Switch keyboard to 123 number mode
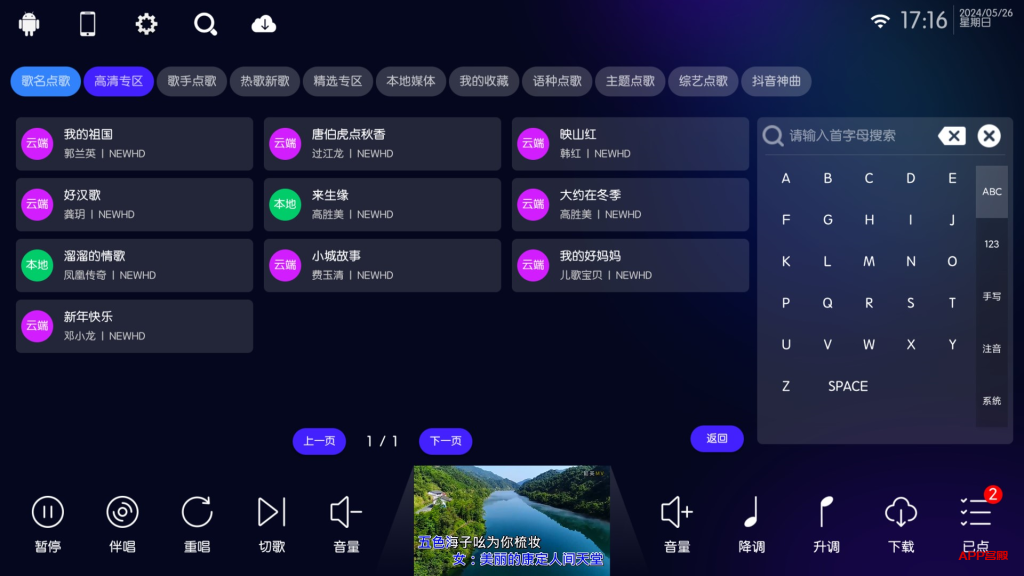Viewport: 1024px width, 576px height. pos(991,244)
